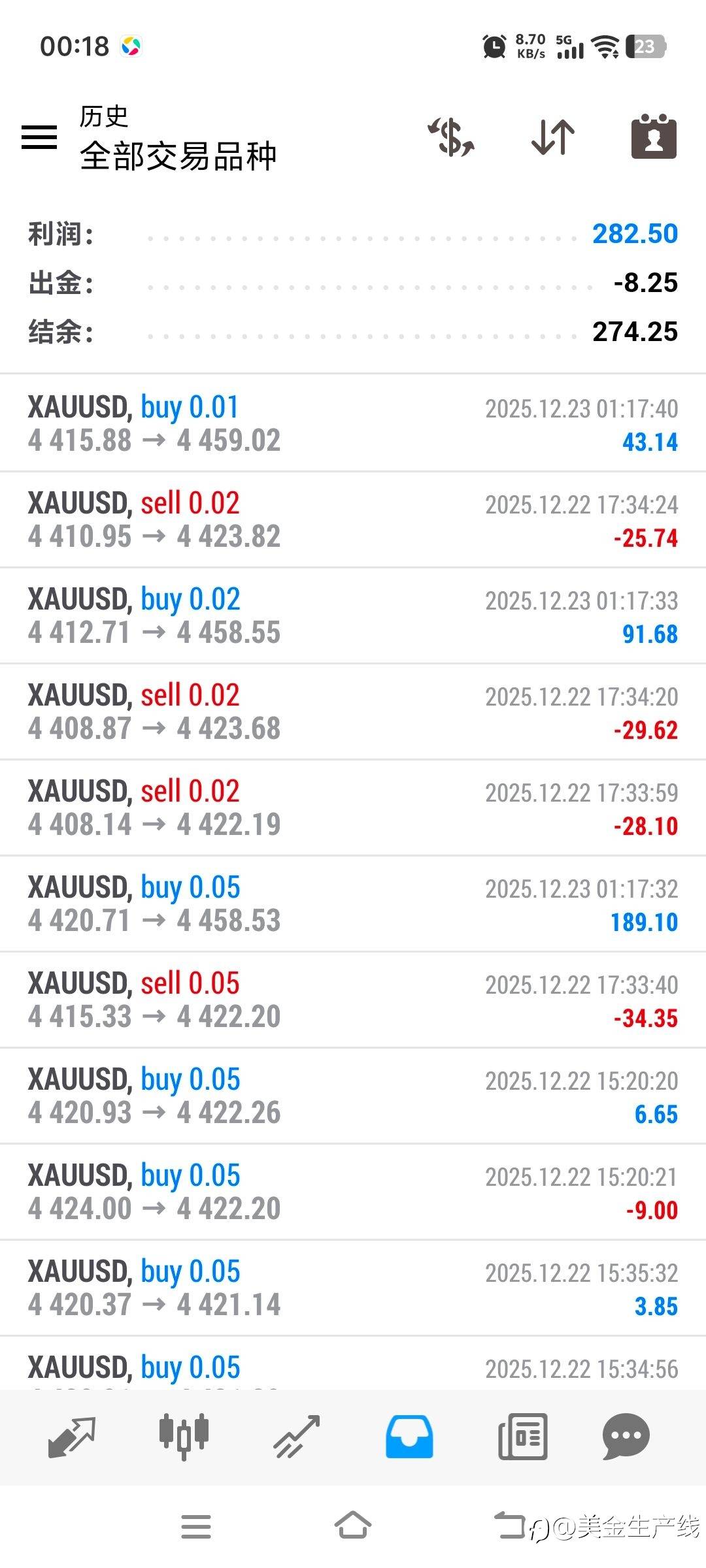The height and width of the screenshot is (1568, 706).
Task: Open the sell 0.02 trade with loss -28.10
Action: pos(353,808)
